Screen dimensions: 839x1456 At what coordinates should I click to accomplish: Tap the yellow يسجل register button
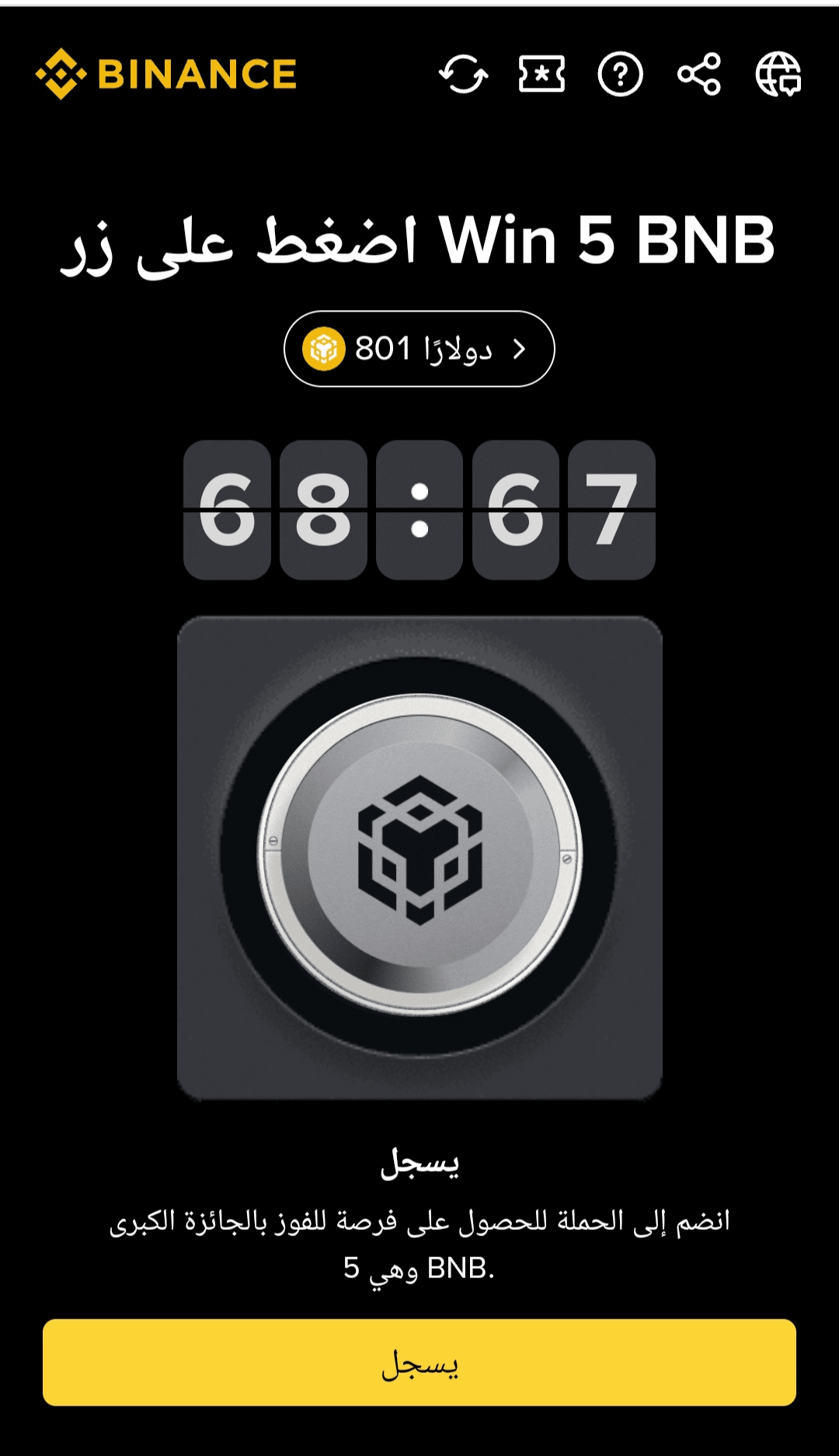419,1363
